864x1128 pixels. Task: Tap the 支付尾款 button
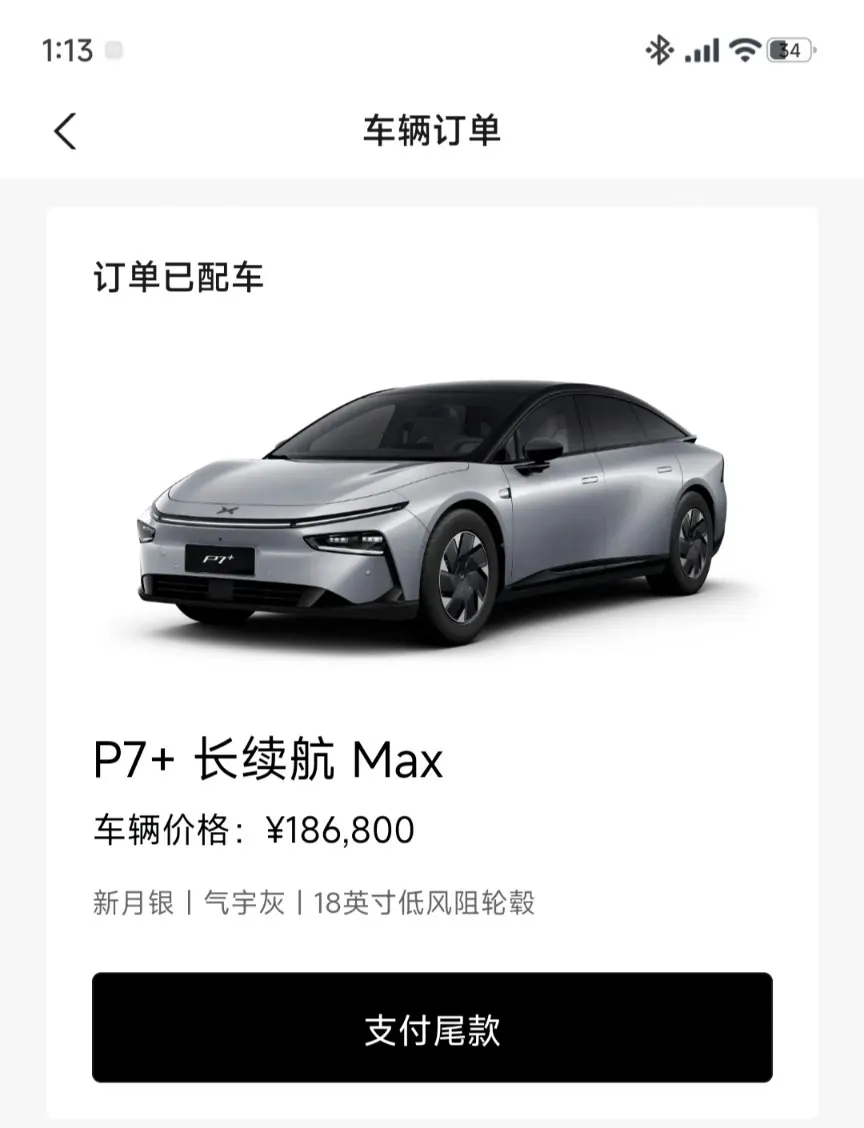point(432,1027)
